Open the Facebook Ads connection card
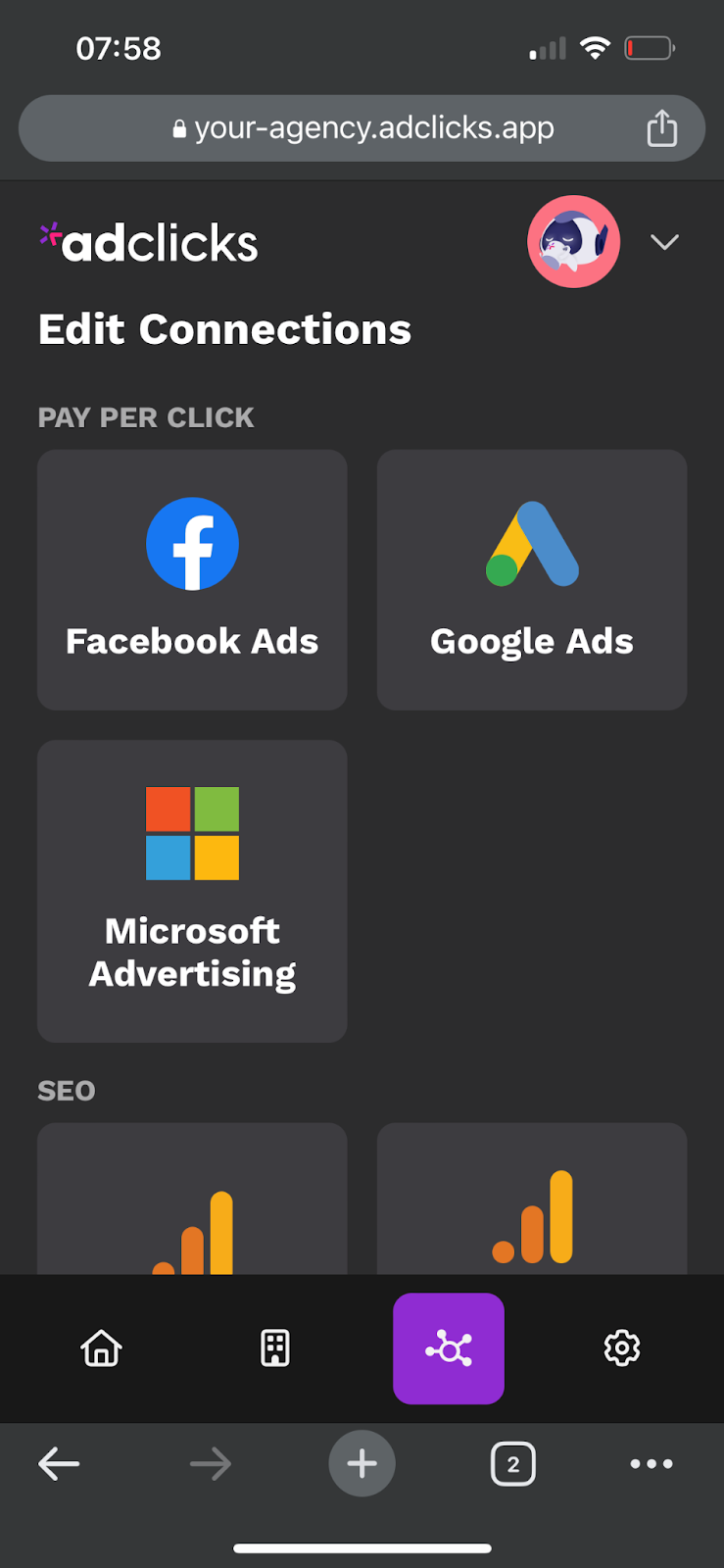Image resolution: width=724 pixels, height=1568 pixels. tap(192, 580)
